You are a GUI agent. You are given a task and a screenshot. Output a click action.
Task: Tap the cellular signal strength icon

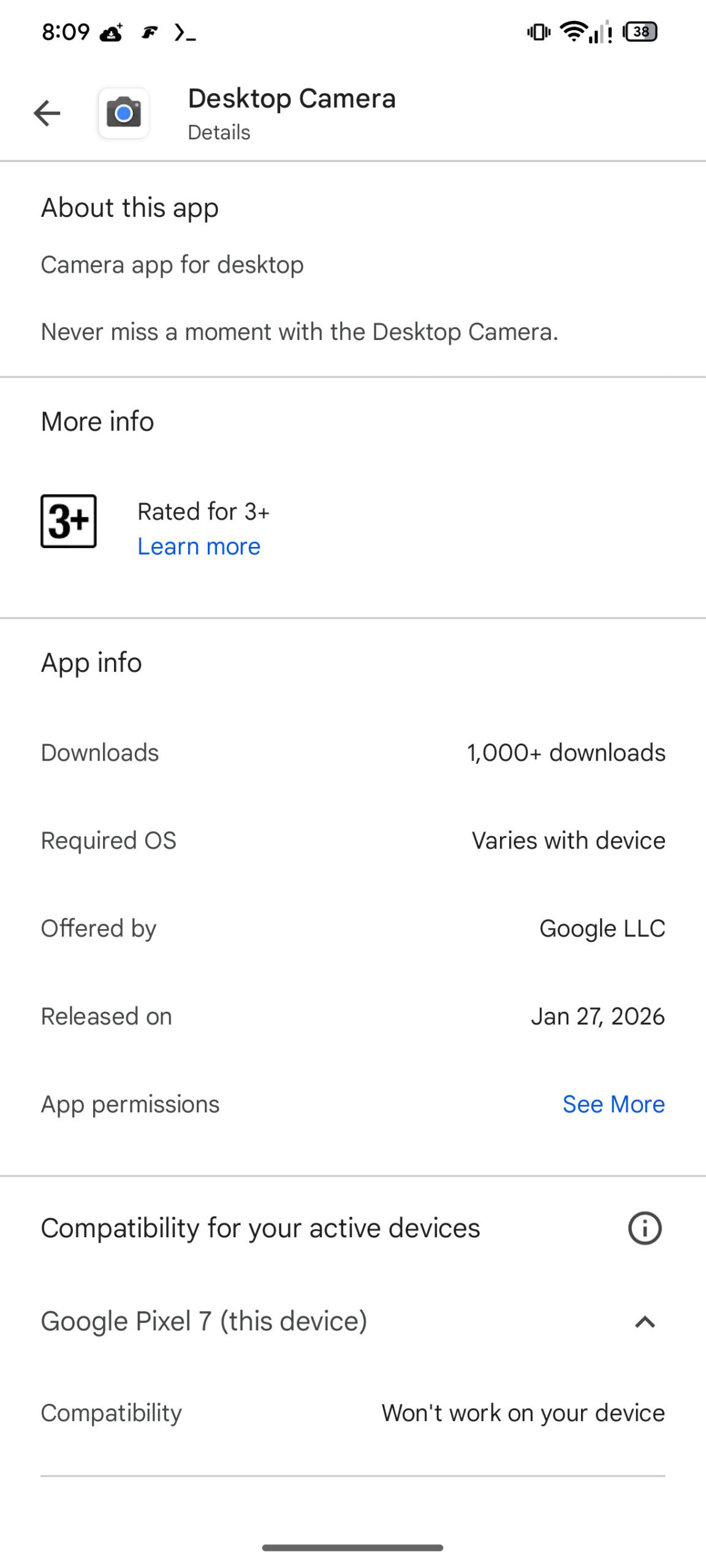point(596,34)
